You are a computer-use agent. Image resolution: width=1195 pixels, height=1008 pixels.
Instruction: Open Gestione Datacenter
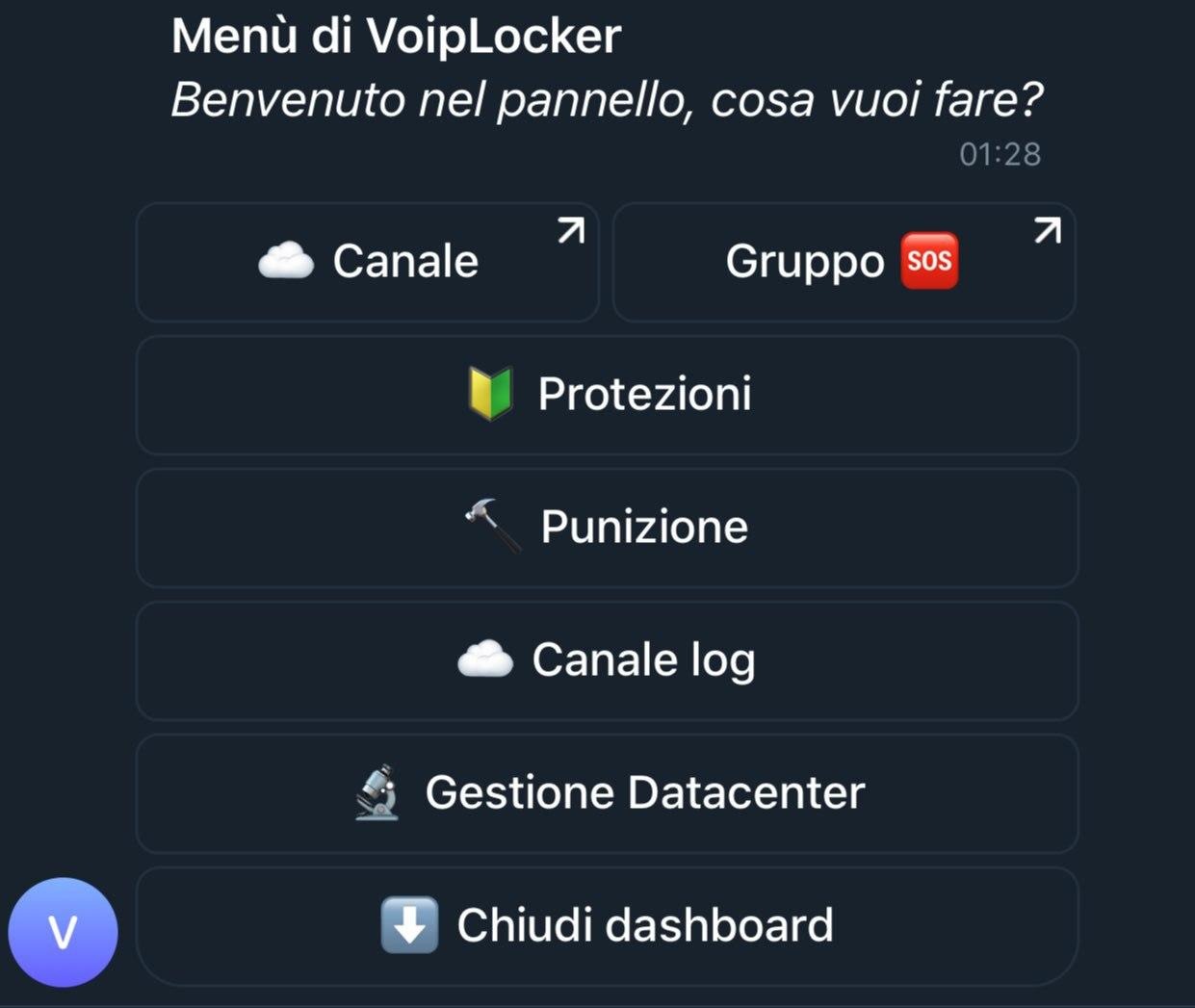pyautogui.click(x=607, y=793)
